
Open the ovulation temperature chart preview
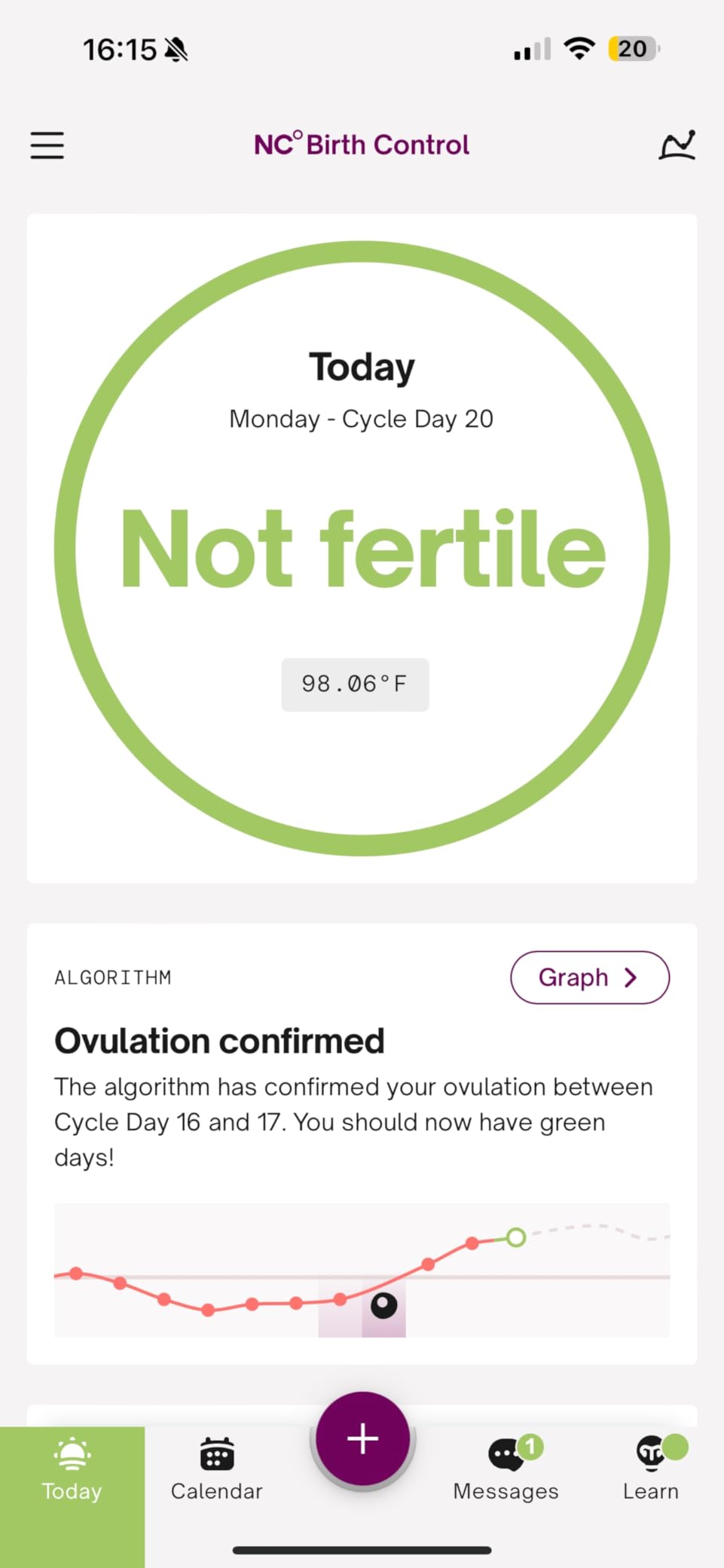click(x=362, y=1270)
